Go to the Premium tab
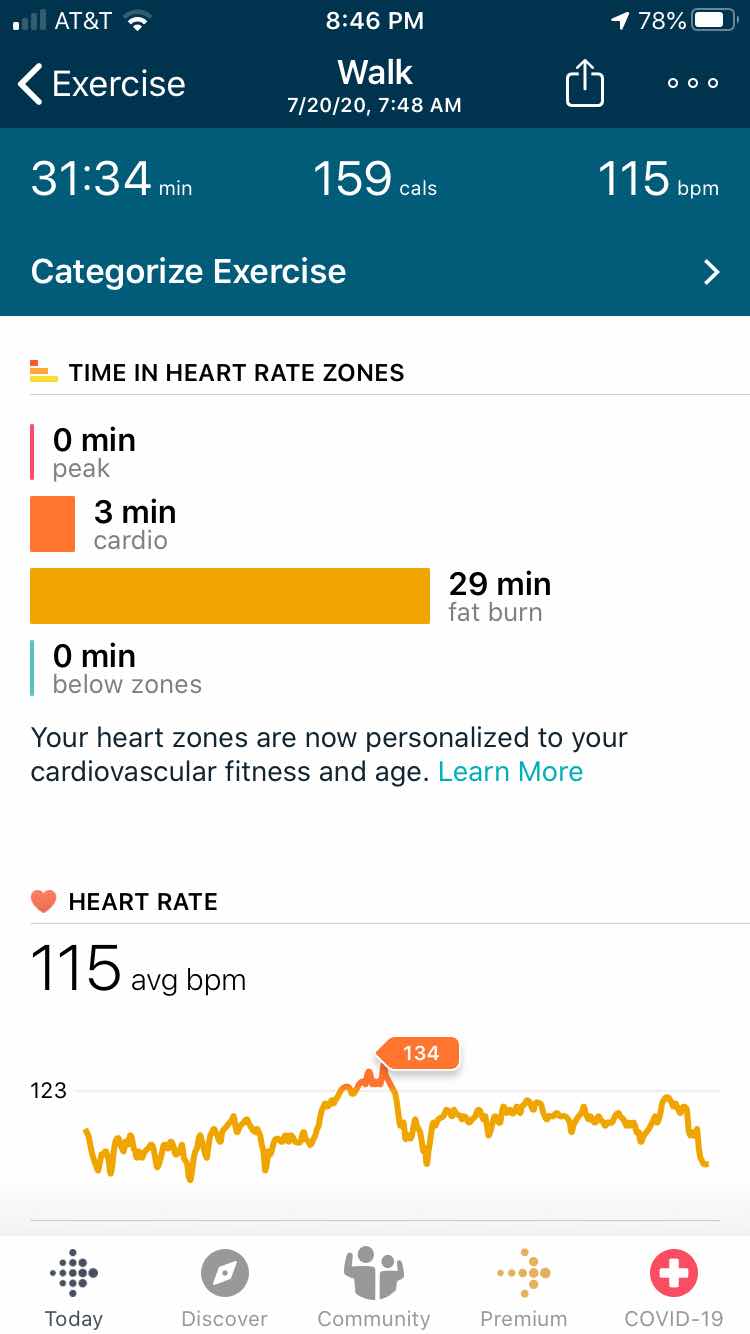The height and width of the screenshot is (1334, 750). (x=523, y=1288)
